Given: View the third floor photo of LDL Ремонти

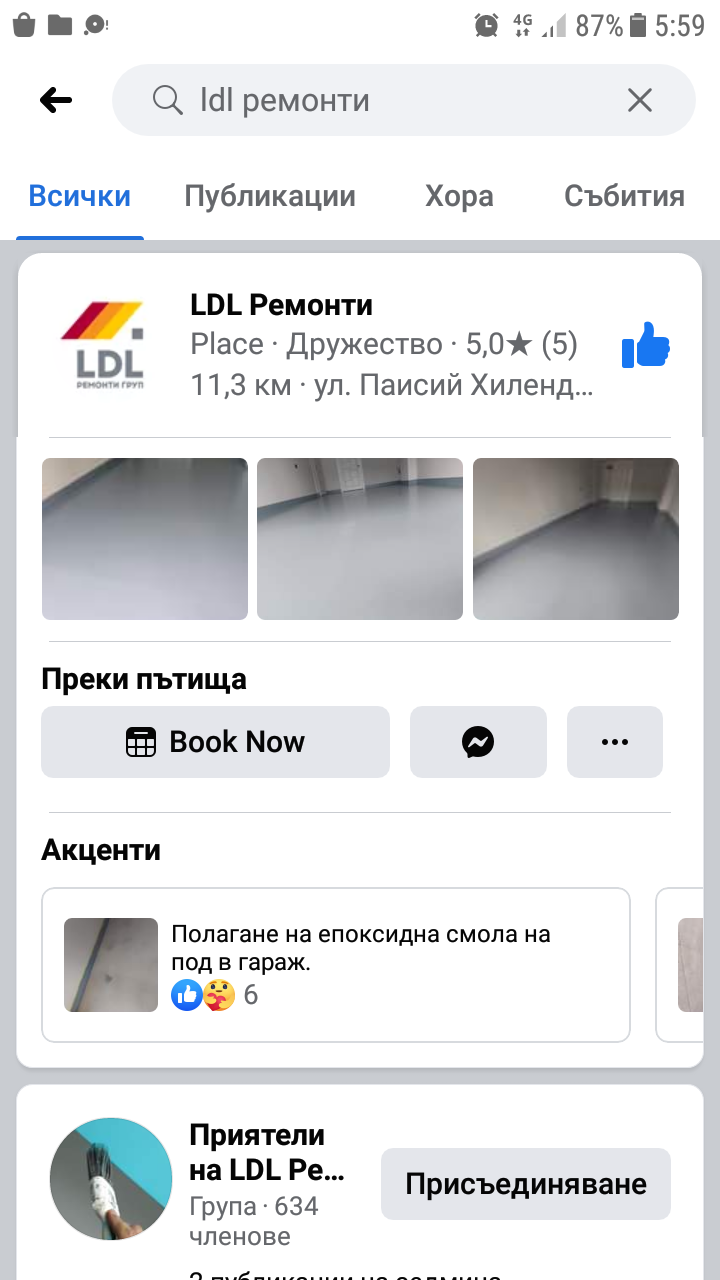Looking at the screenshot, I should pos(576,539).
